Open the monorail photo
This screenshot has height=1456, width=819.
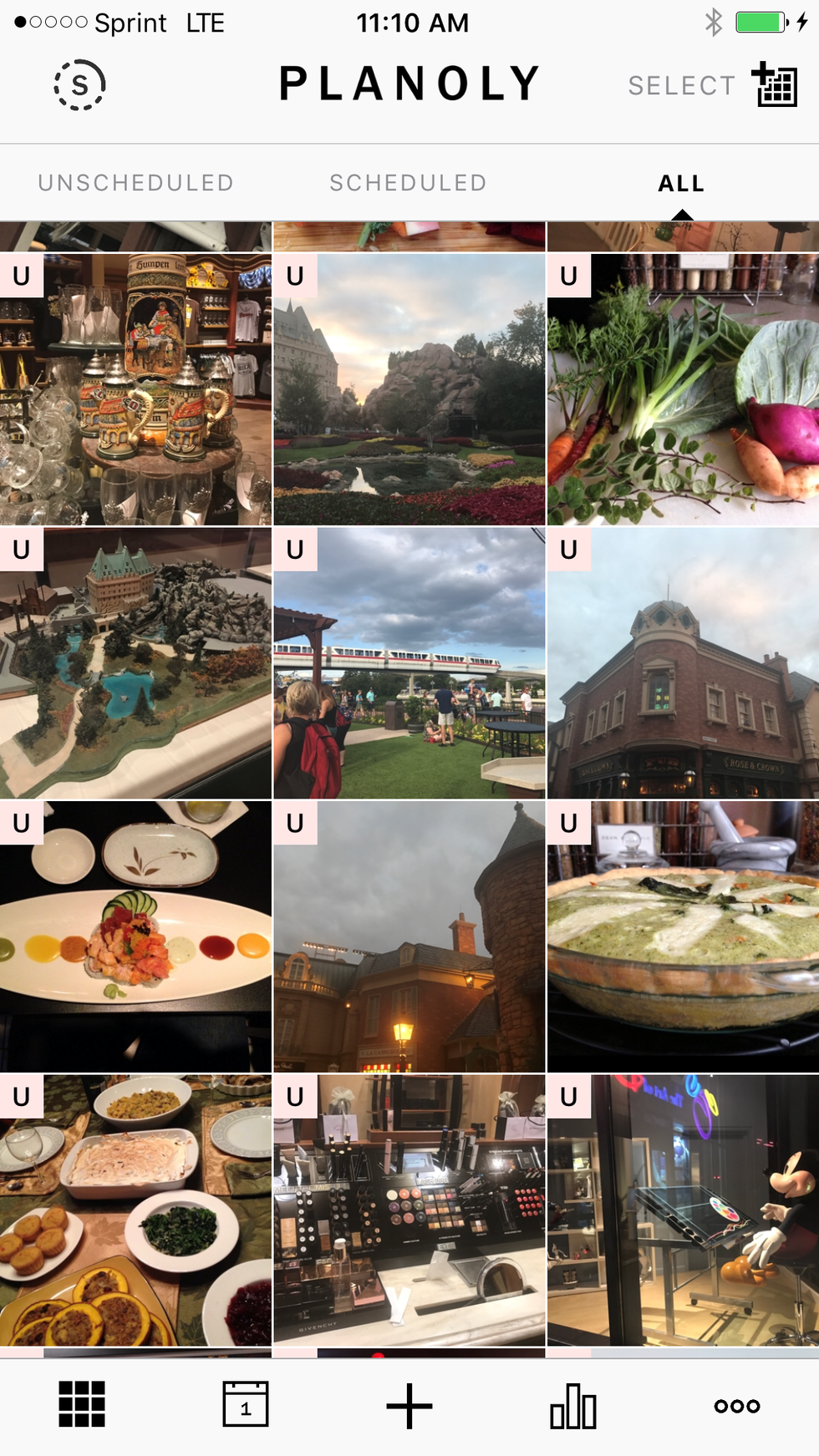409,663
